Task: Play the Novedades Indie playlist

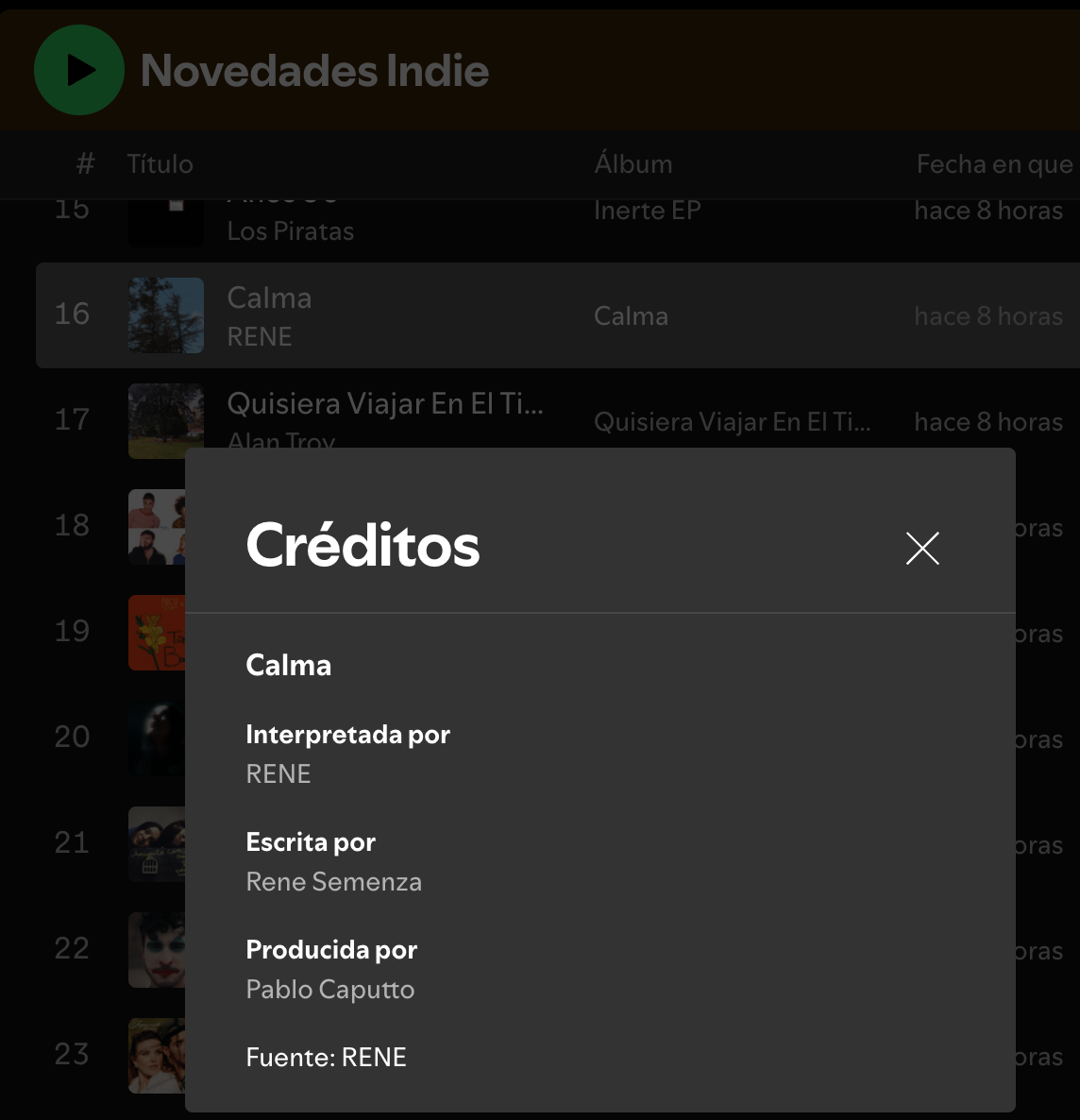Action: tap(79, 70)
